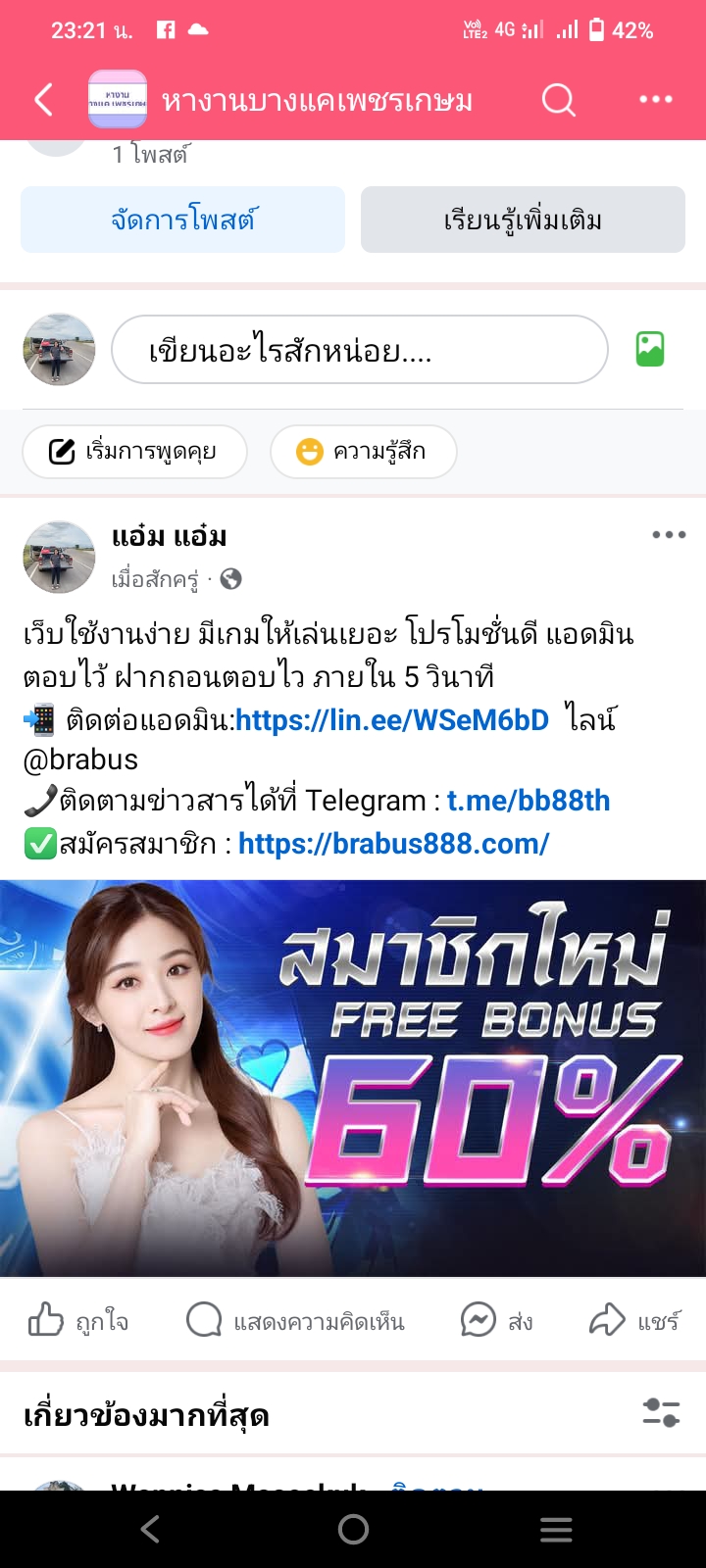Search within the group
The height and width of the screenshot is (1568, 706).
click(x=558, y=100)
